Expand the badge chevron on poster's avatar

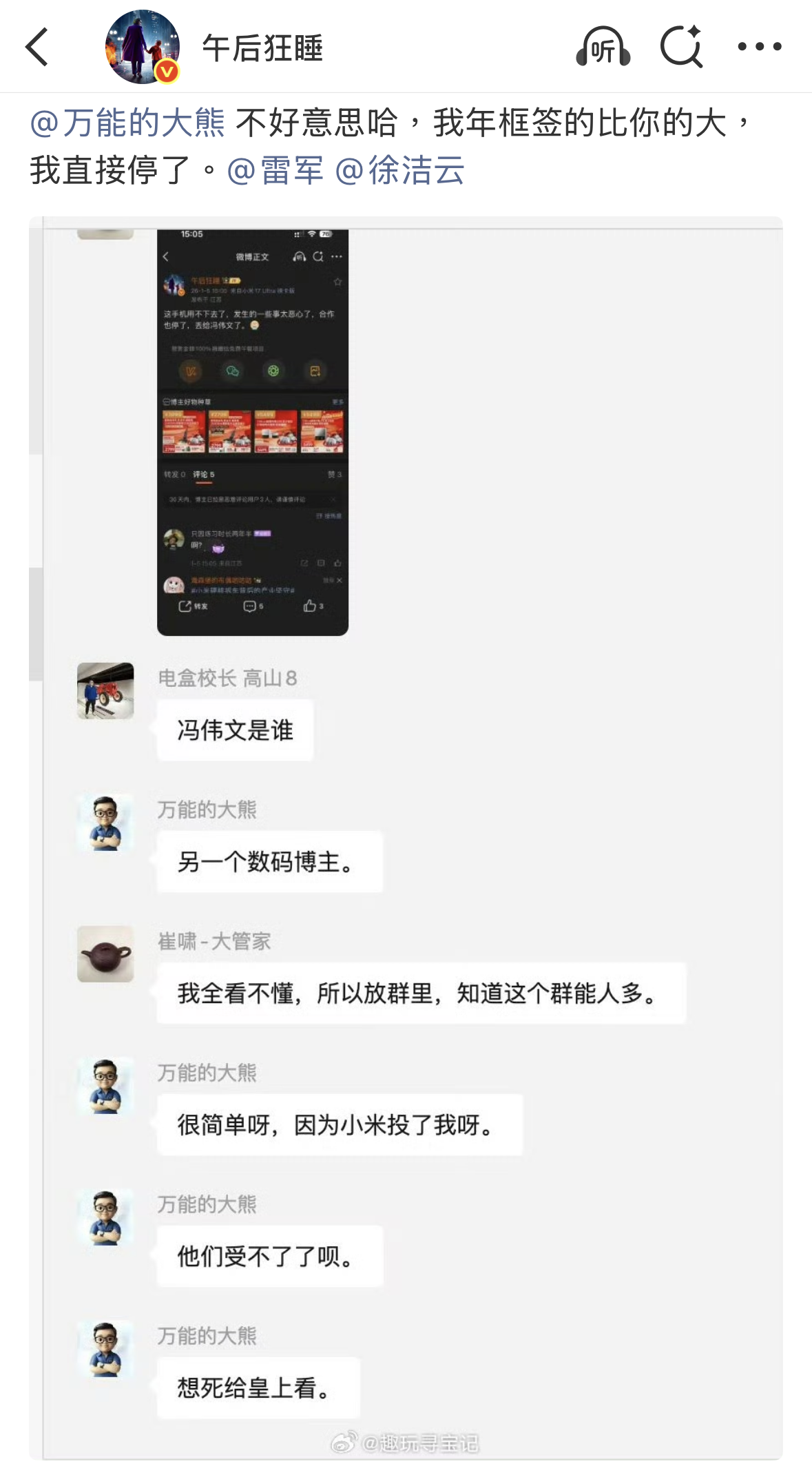(180, 293)
